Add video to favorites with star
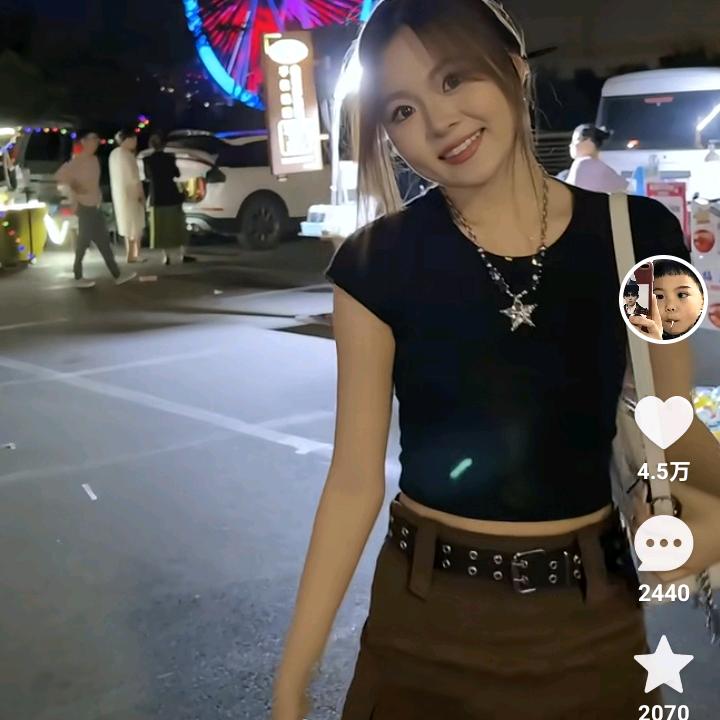The height and width of the screenshot is (720, 720). [x=664, y=665]
